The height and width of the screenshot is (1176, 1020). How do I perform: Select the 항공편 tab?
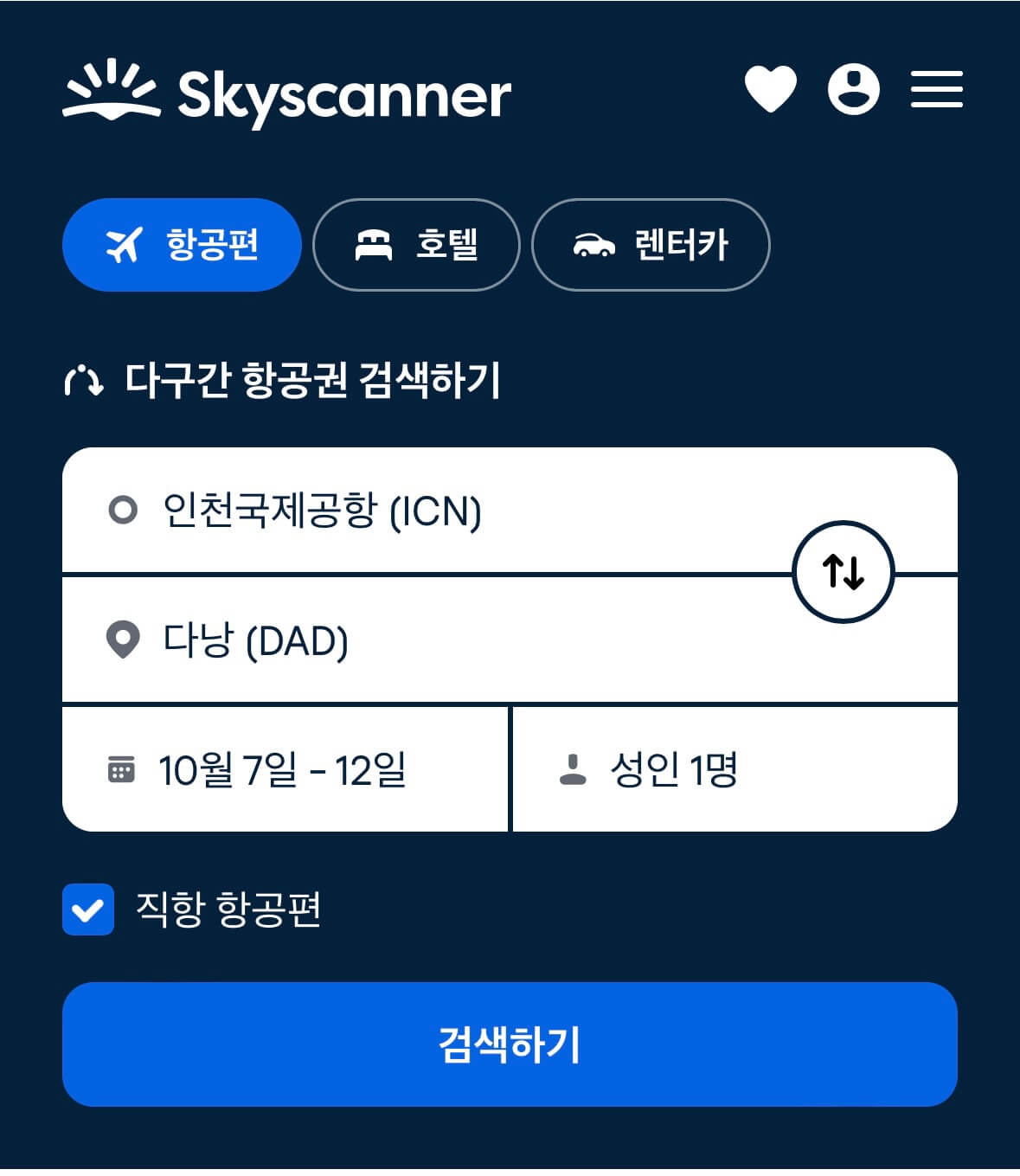click(x=182, y=245)
